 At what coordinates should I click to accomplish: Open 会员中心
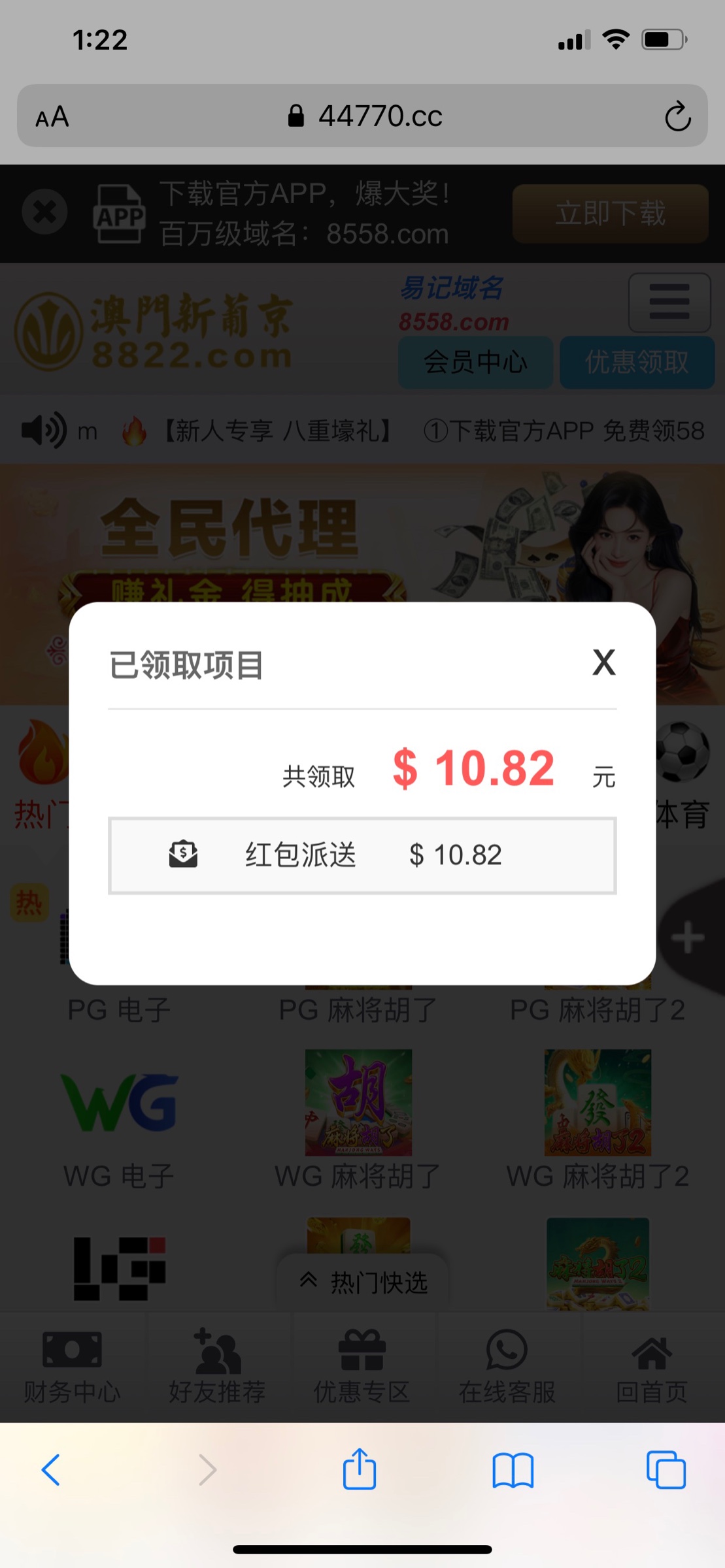pos(475,362)
